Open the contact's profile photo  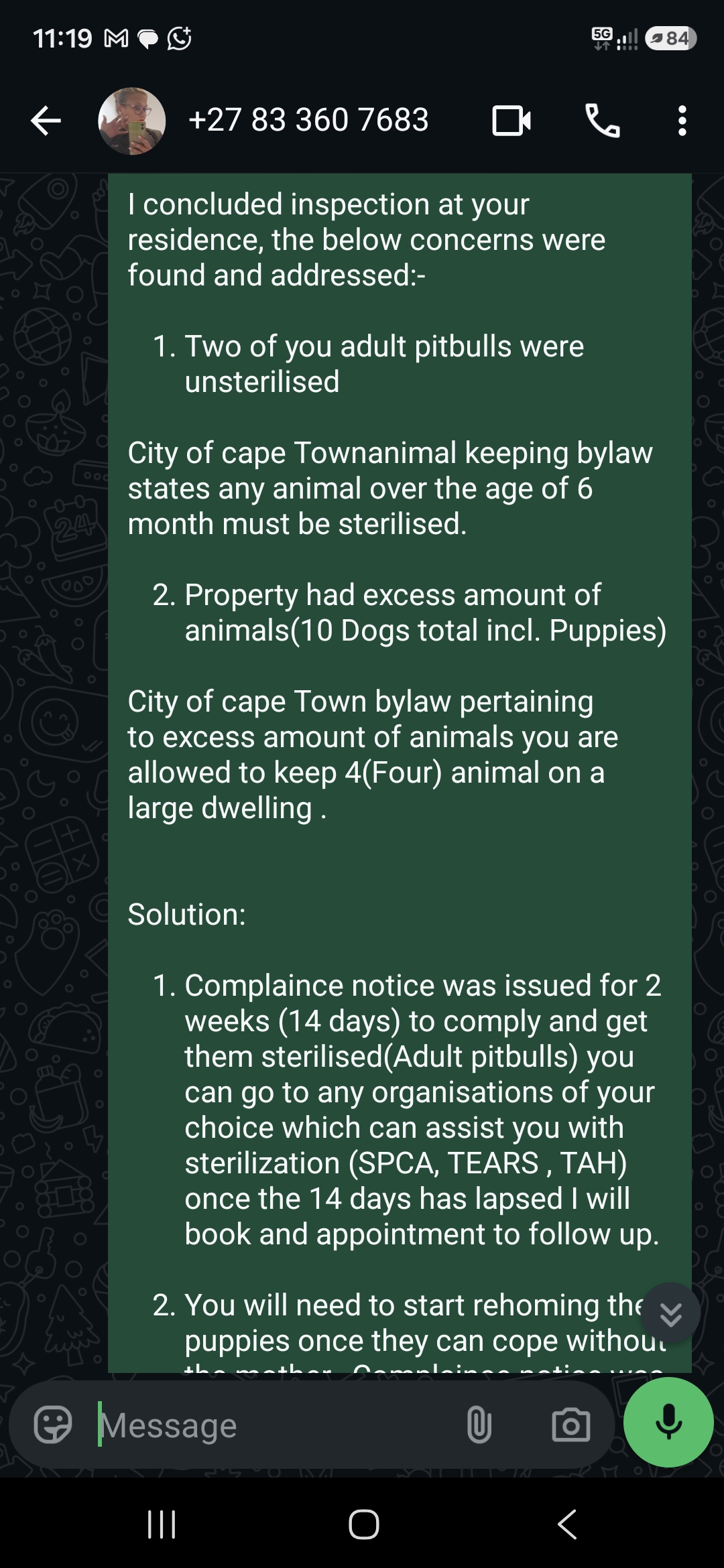point(132,121)
